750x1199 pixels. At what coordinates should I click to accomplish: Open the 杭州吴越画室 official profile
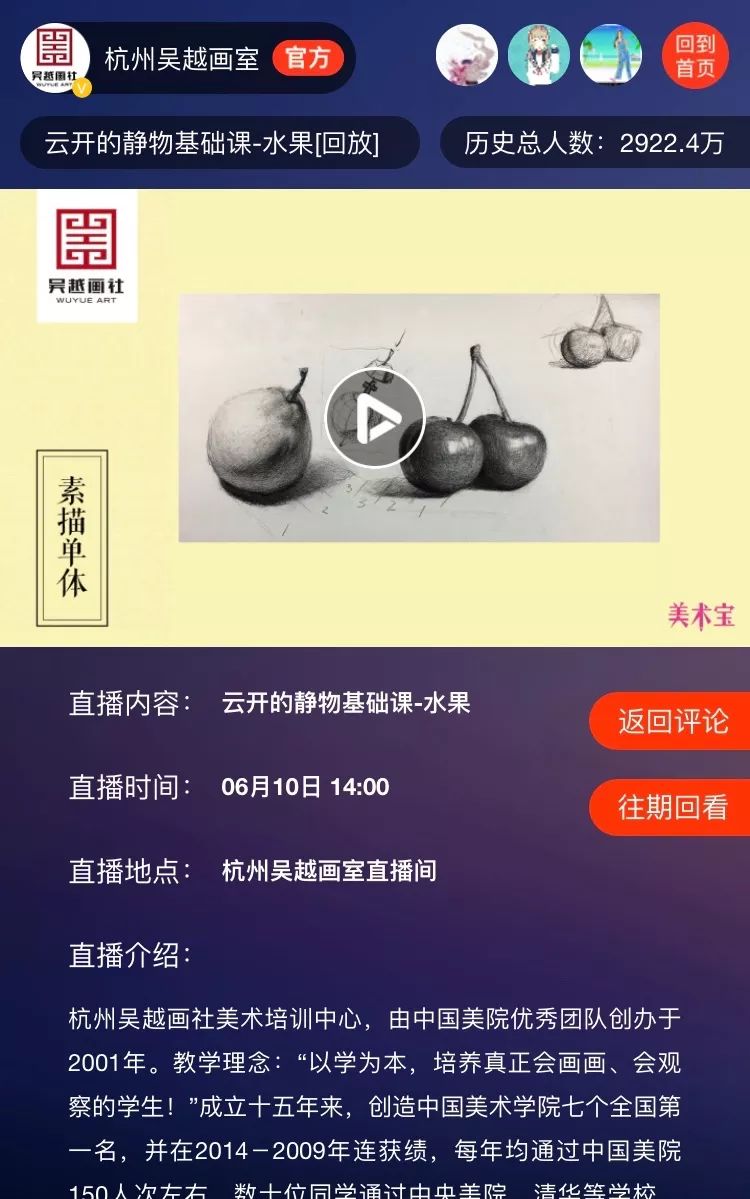(181, 58)
